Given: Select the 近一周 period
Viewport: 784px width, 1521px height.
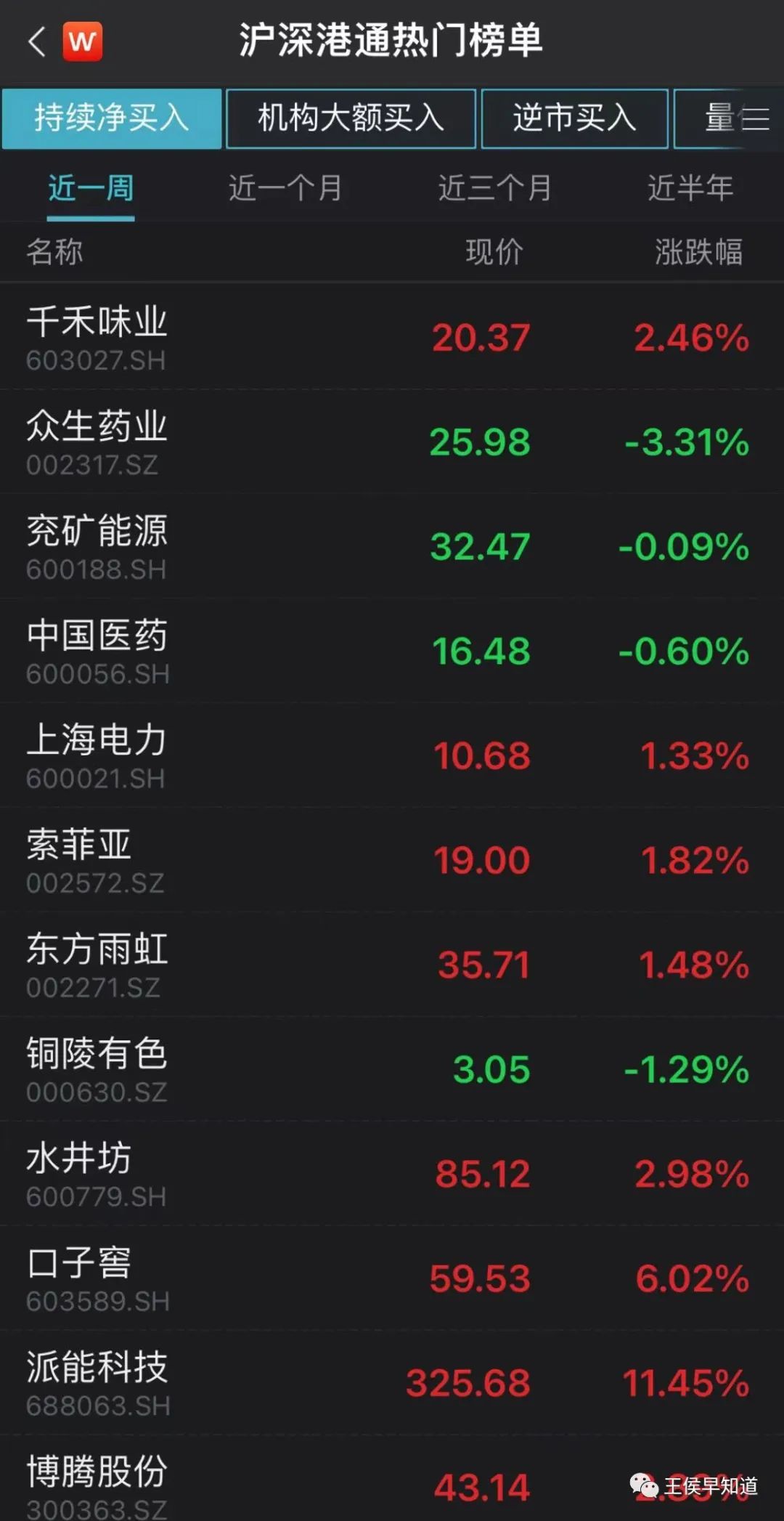Looking at the screenshot, I should 91,189.
